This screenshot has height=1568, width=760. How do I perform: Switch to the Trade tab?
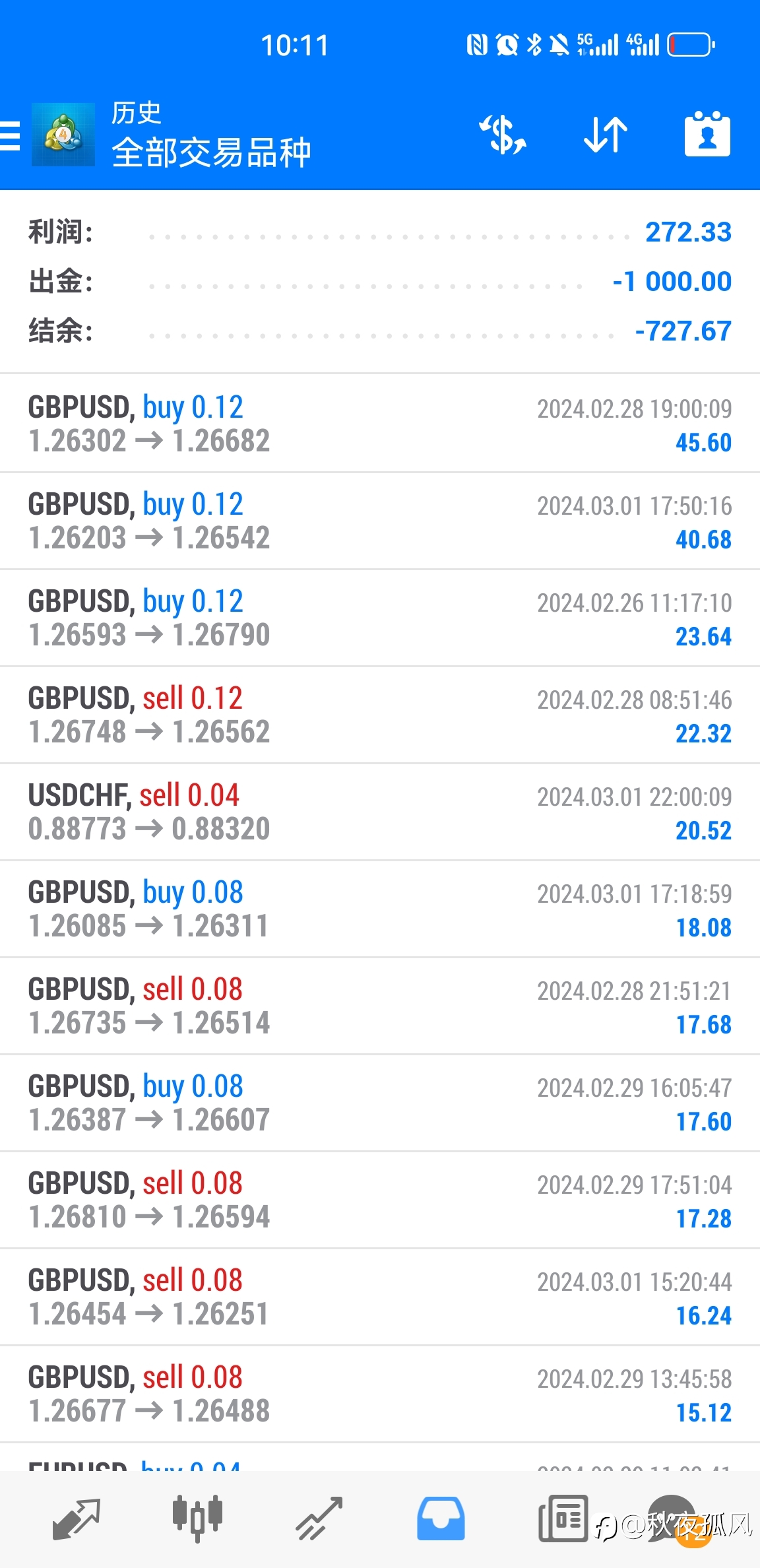(319, 1519)
